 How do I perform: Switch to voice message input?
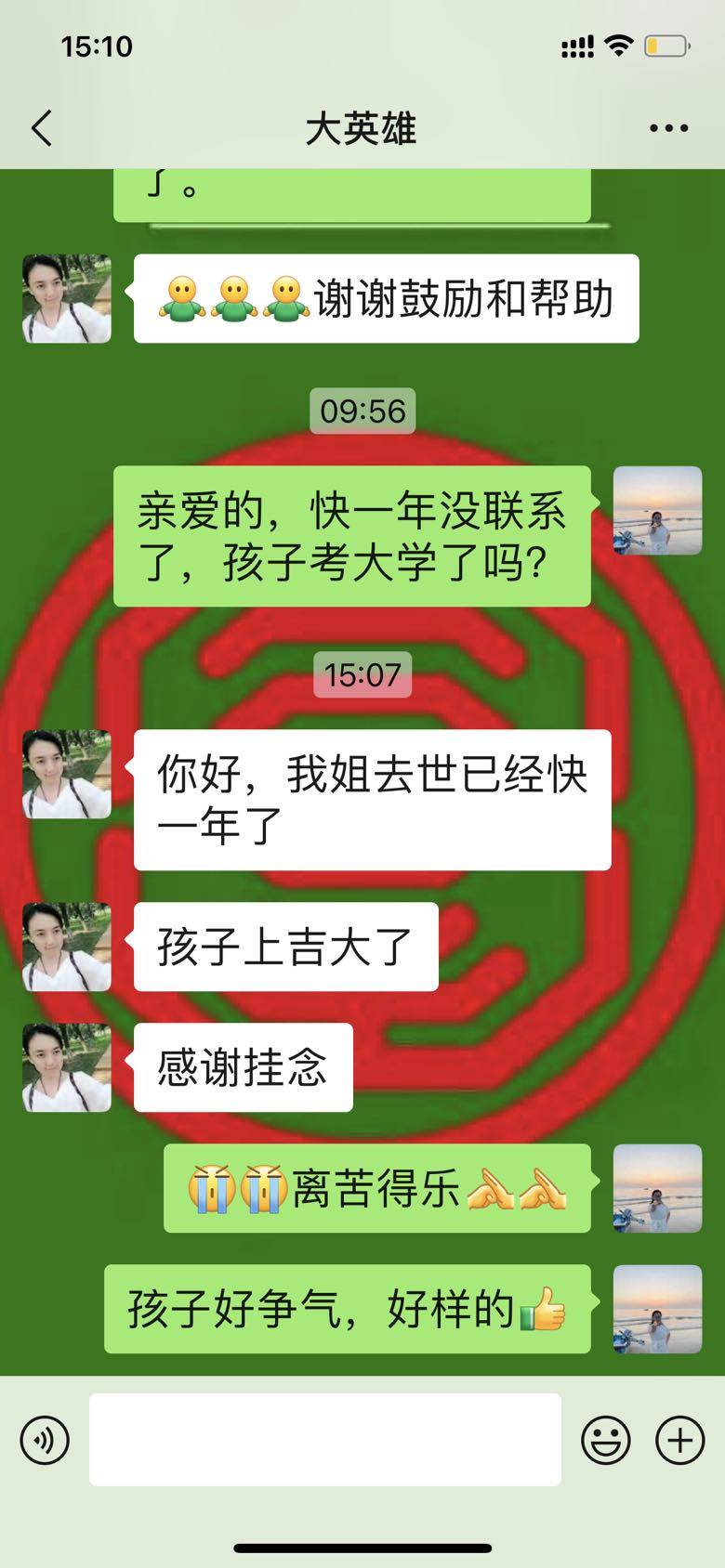(x=45, y=1440)
